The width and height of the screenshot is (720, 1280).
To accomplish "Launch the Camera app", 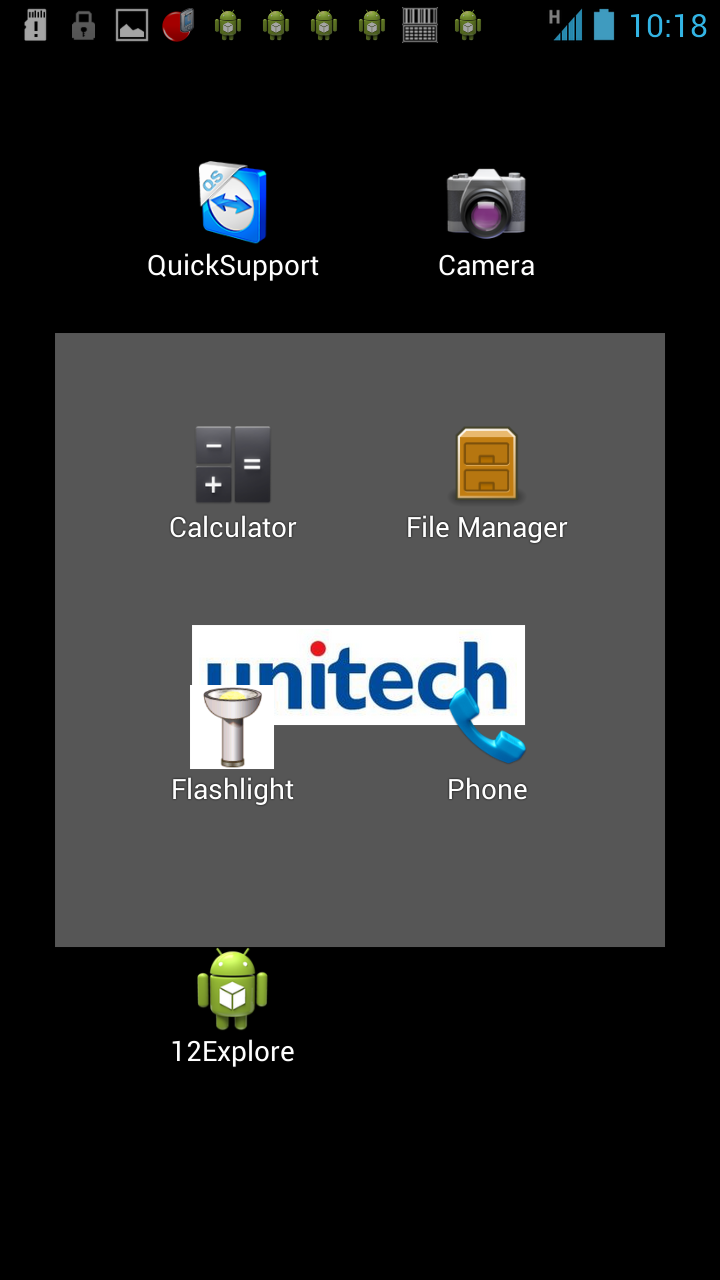I will tap(486, 204).
